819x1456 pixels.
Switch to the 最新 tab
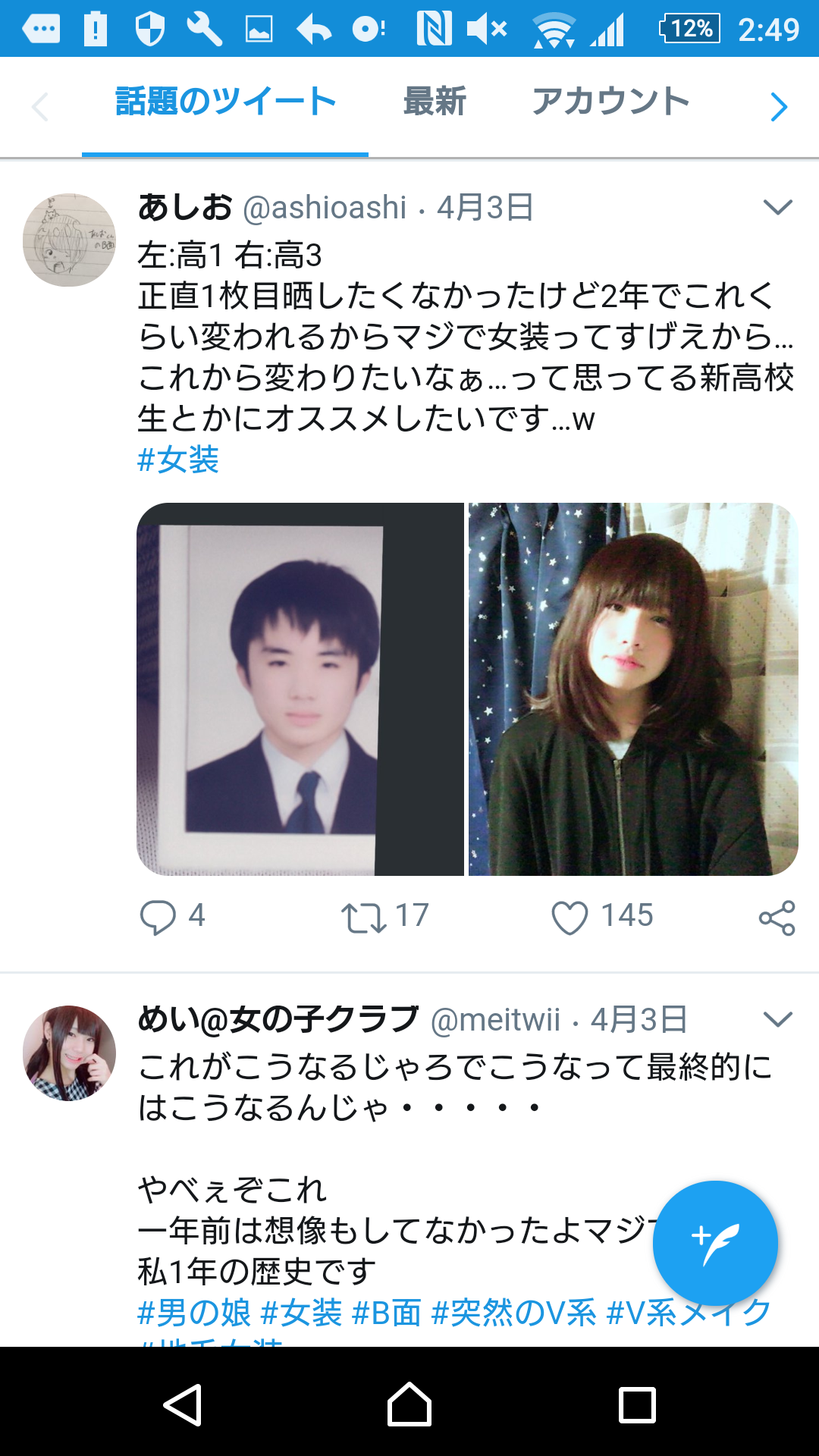click(x=435, y=102)
